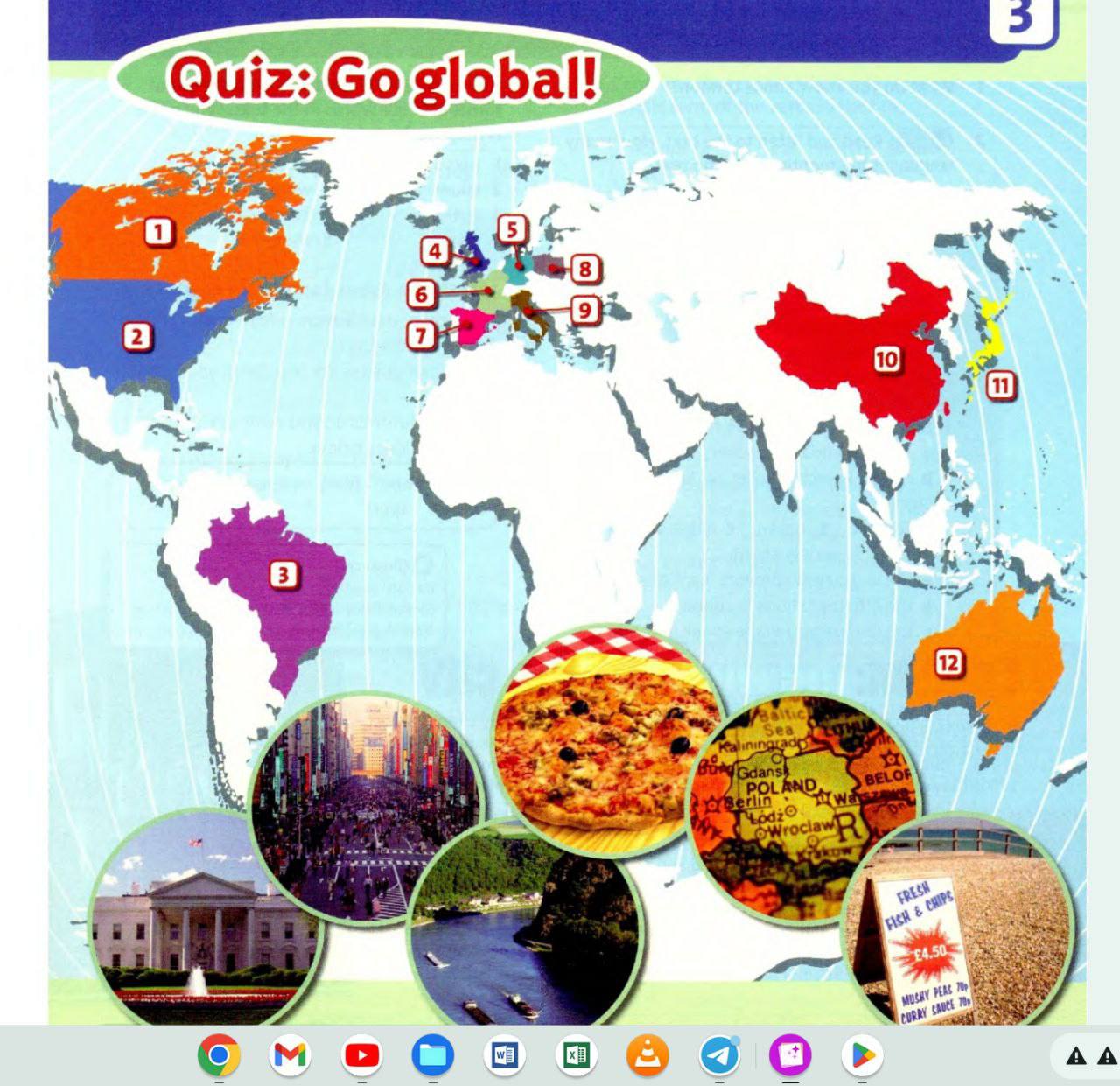Launch Microsoft Excel
The image size is (1120, 1086).
pyautogui.click(x=576, y=1055)
